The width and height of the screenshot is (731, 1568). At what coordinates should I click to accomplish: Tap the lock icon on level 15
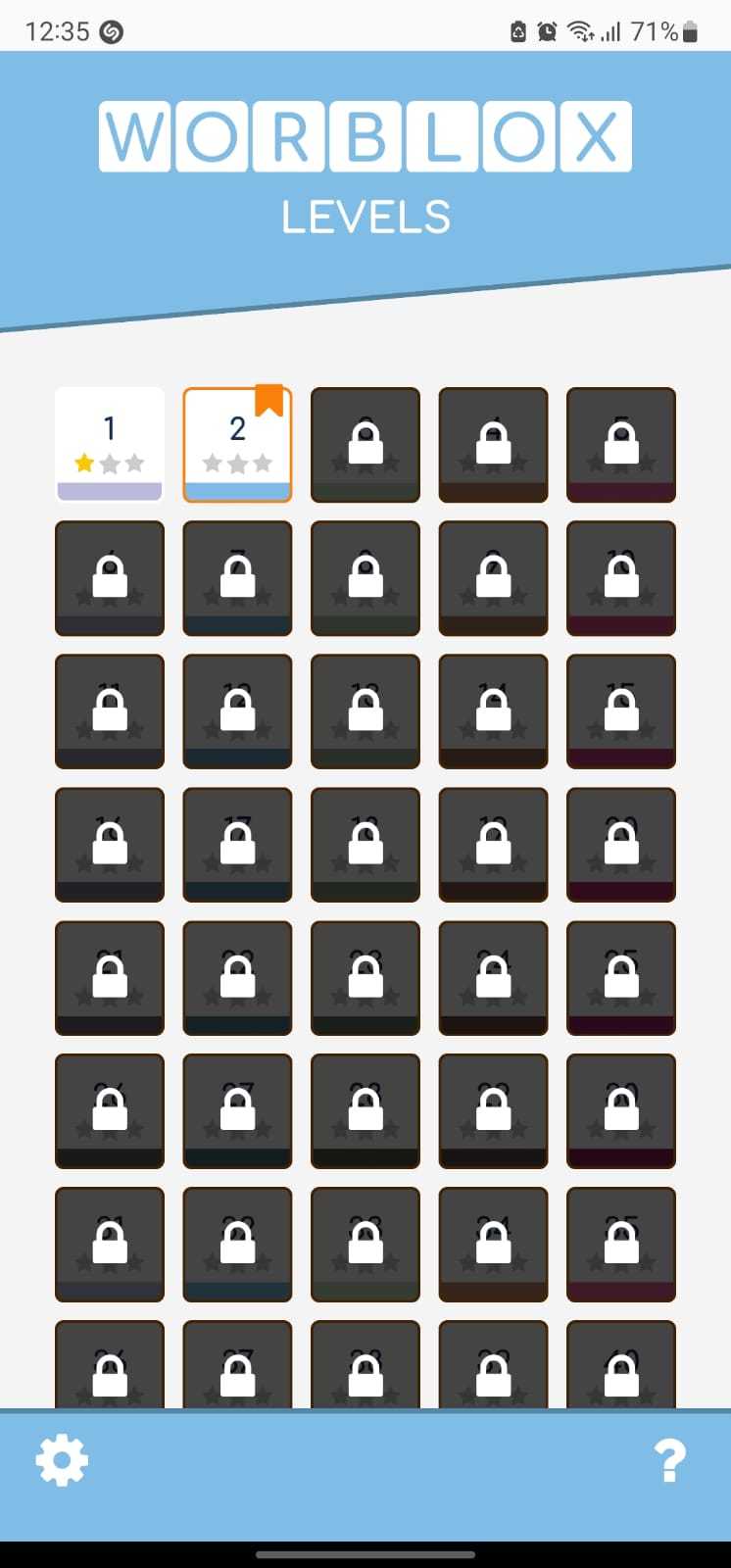click(x=620, y=710)
